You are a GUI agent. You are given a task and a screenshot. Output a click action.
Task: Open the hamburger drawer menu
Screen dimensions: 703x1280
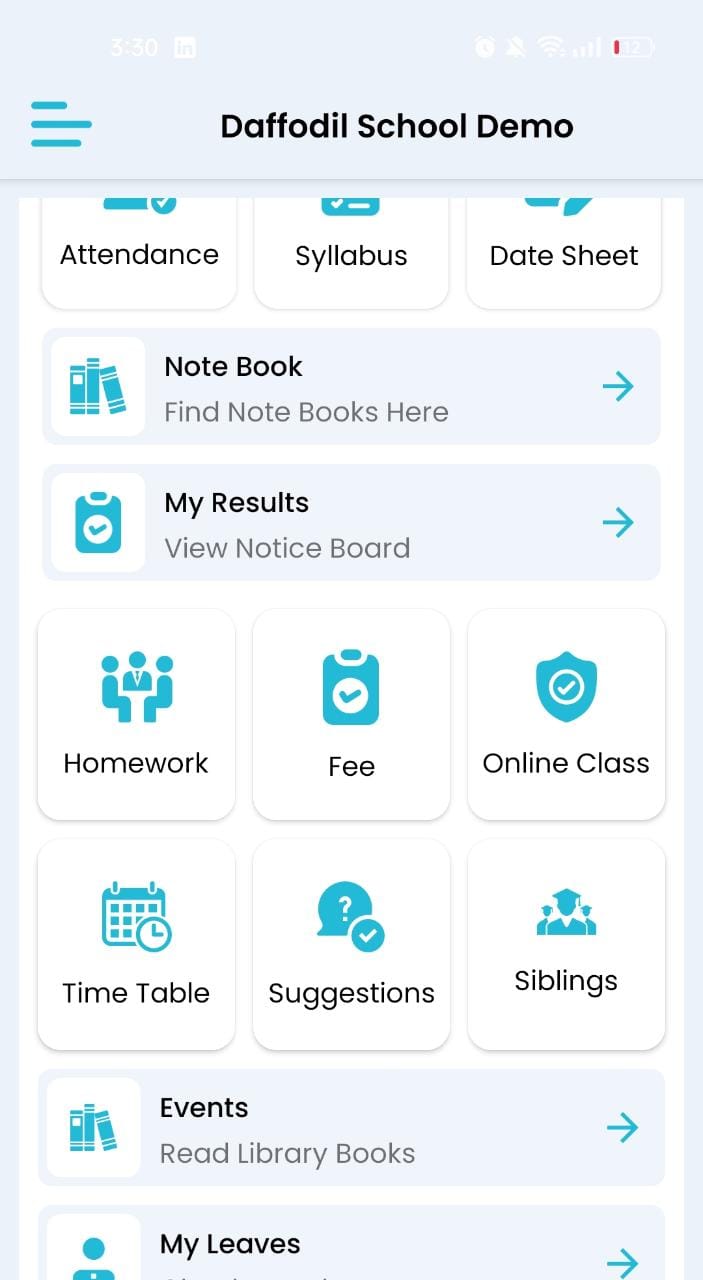[60, 124]
